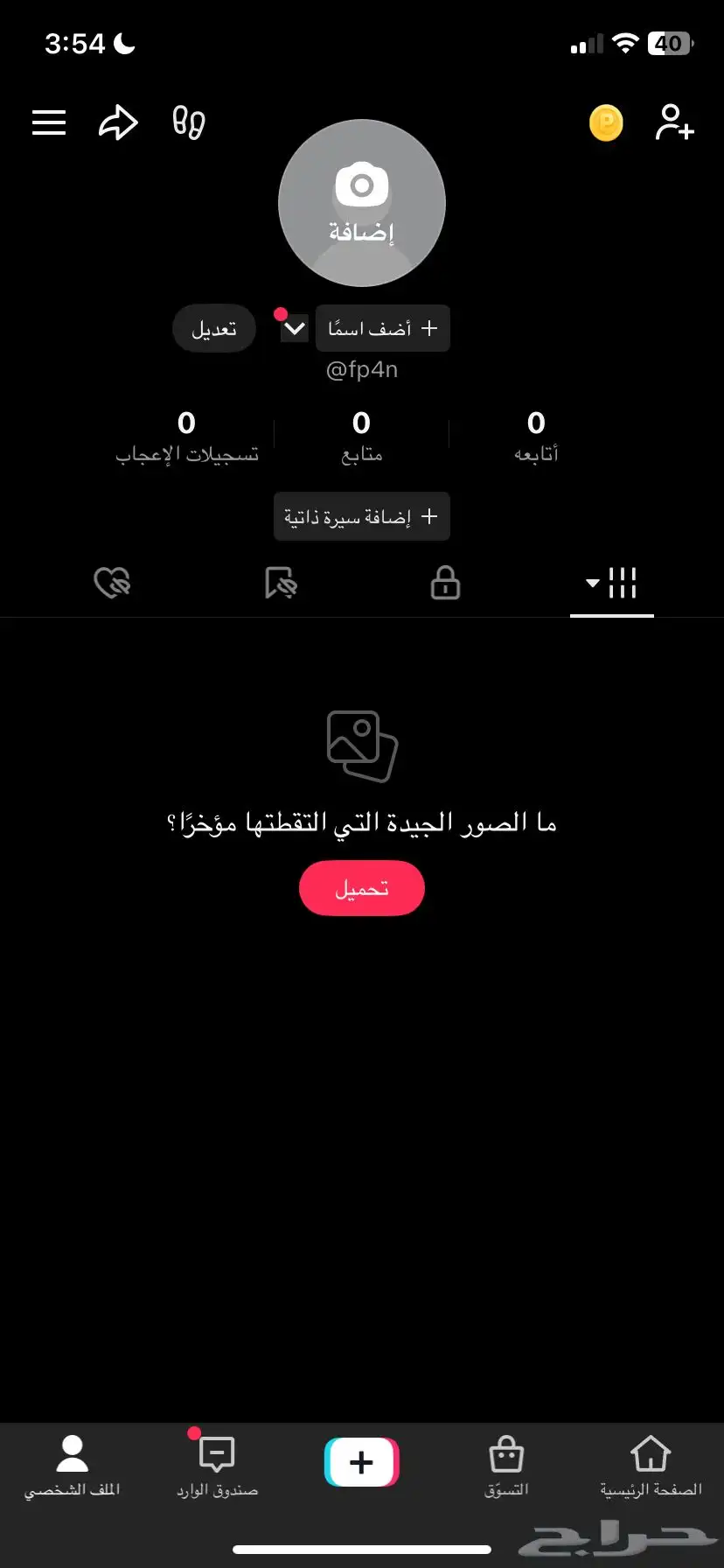
Task: Open the أتابعه following list
Action: tap(536, 436)
